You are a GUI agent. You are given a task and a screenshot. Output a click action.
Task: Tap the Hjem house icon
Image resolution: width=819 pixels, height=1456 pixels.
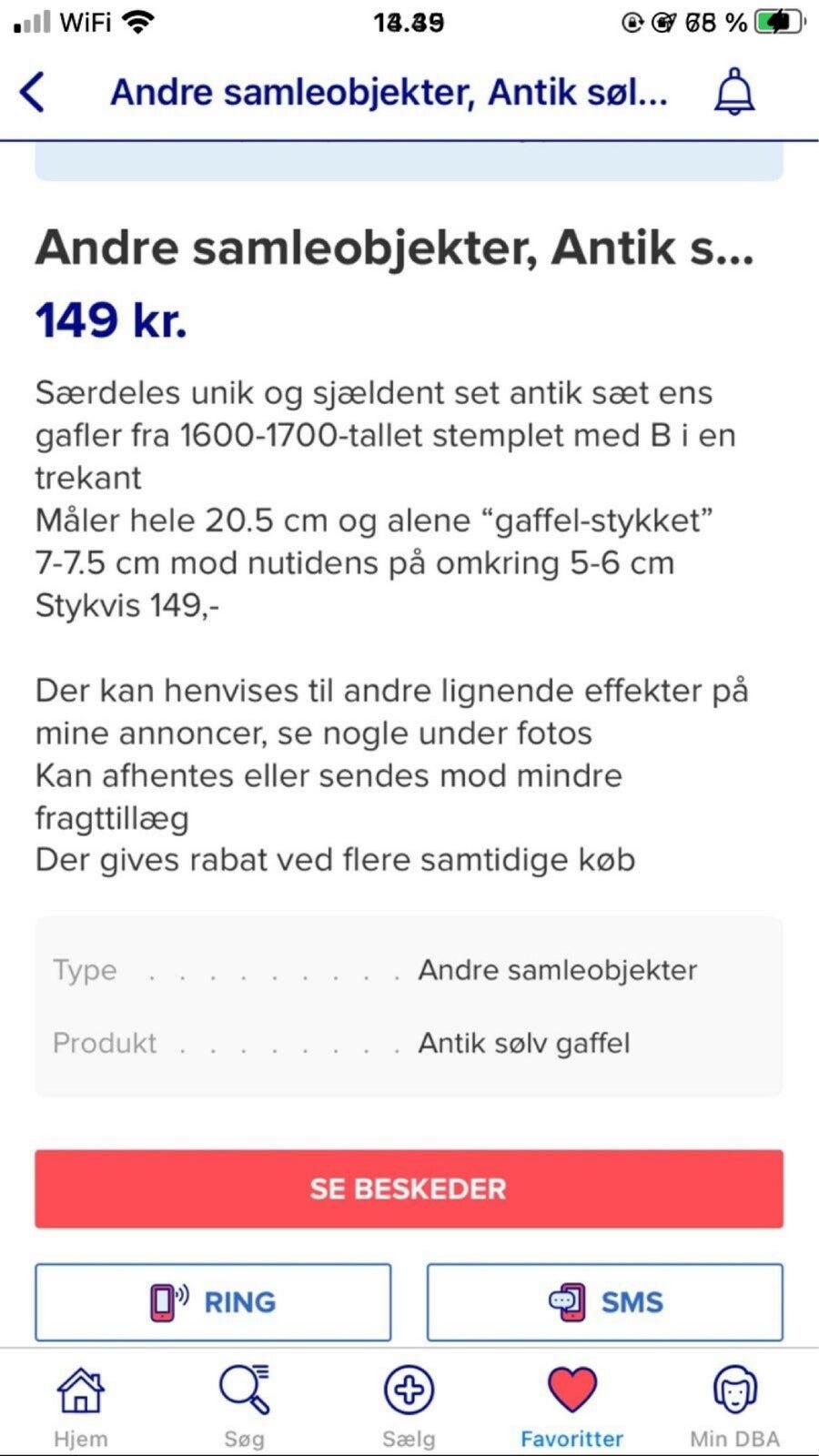tap(80, 1388)
